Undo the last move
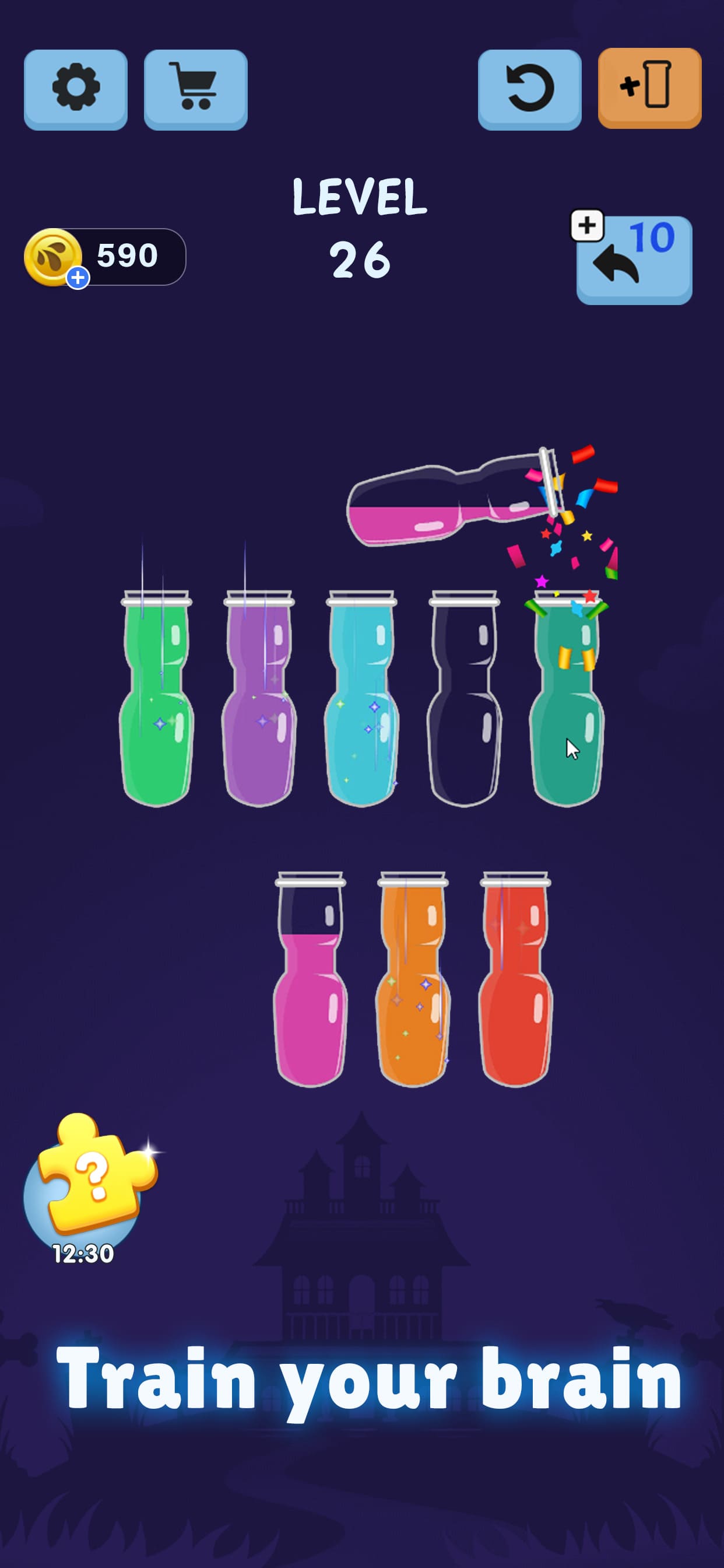 [633, 261]
